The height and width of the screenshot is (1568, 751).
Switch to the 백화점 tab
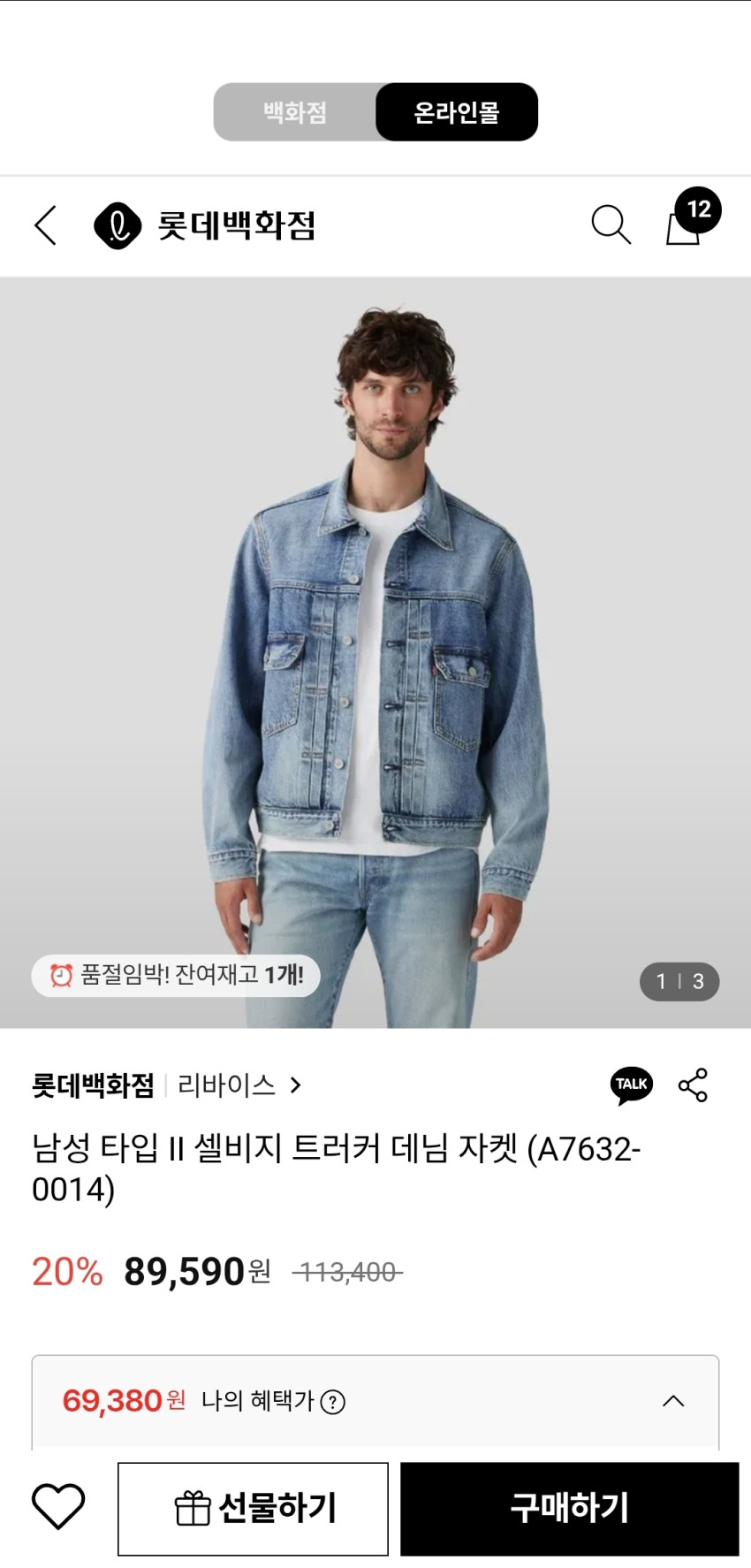pos(295,112)
